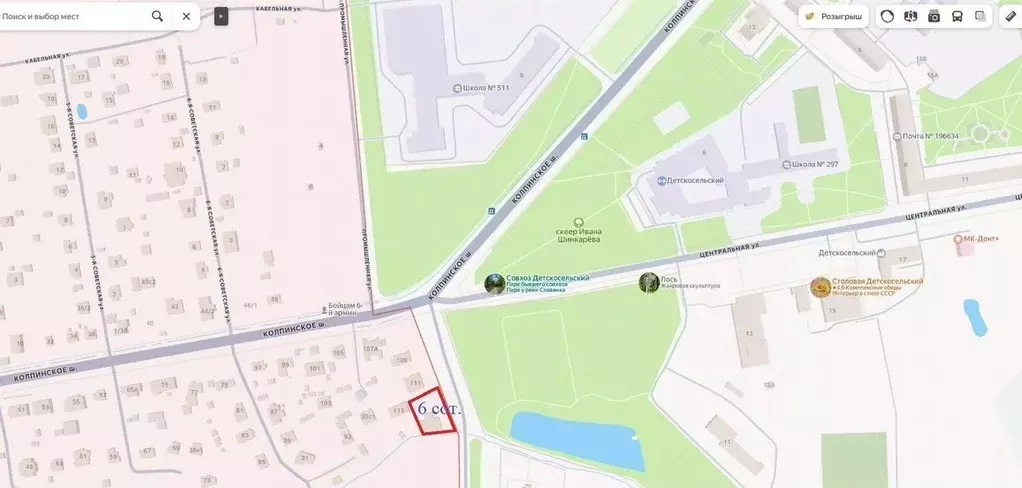Toggle the traffic layer icon
The width and height of the screenshot is (1022, 488).
pyautogui.click(x=887, y=16)
